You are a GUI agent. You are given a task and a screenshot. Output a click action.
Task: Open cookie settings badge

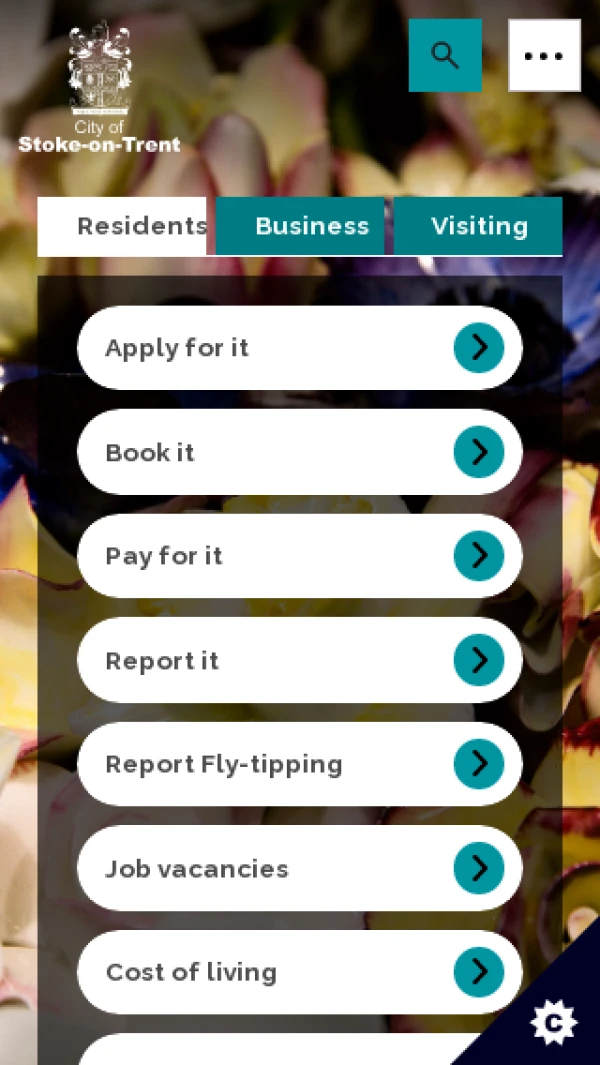click(554, 1022)
